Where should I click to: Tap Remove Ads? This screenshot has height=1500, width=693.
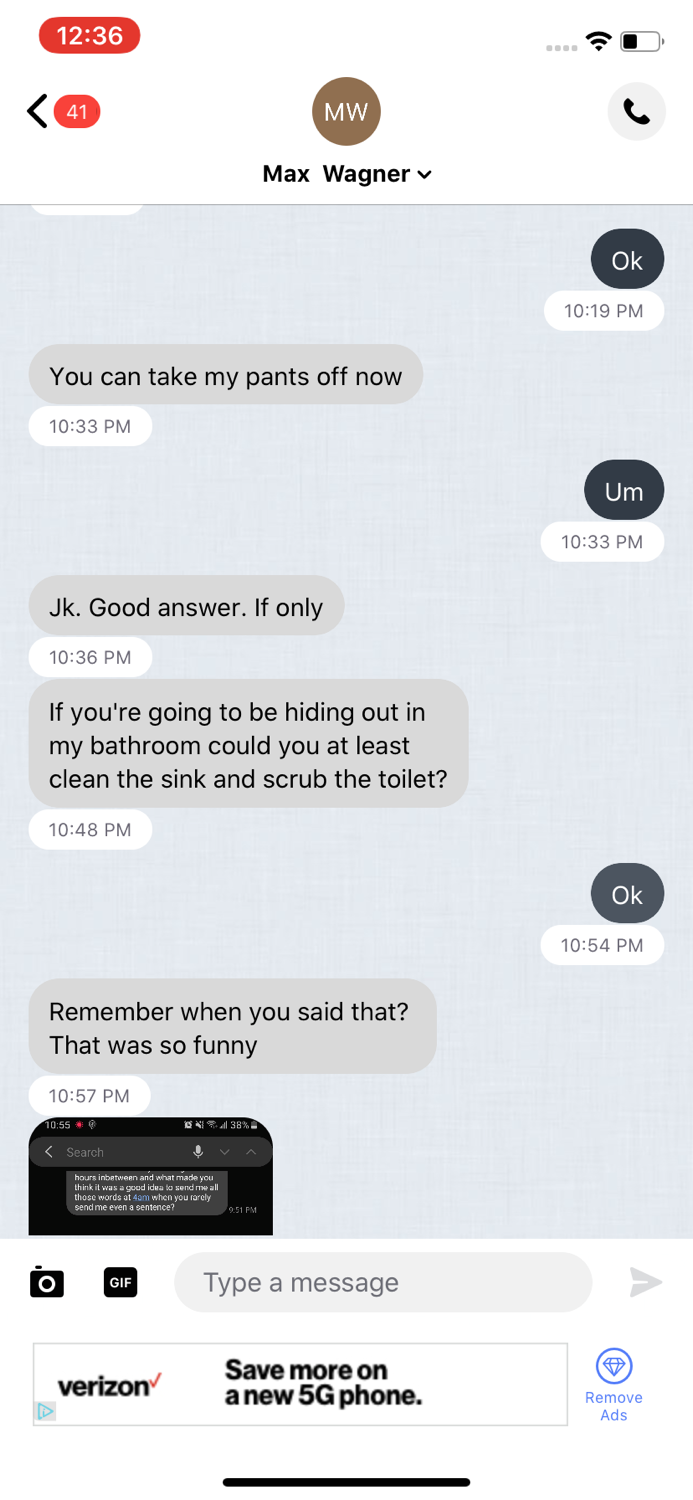(613, 1384)
